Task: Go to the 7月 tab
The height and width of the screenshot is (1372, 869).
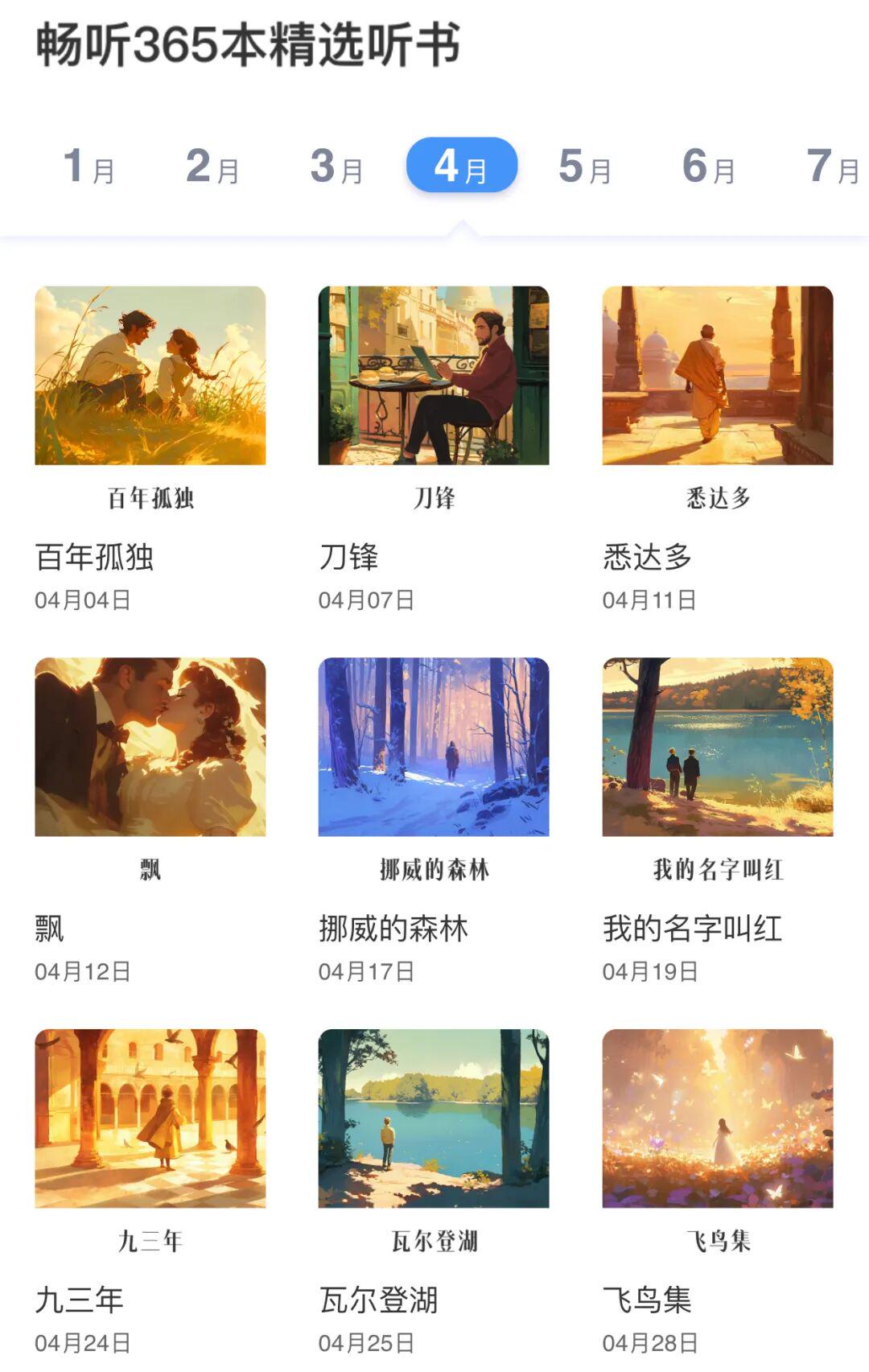Action: tap(833, 167)
